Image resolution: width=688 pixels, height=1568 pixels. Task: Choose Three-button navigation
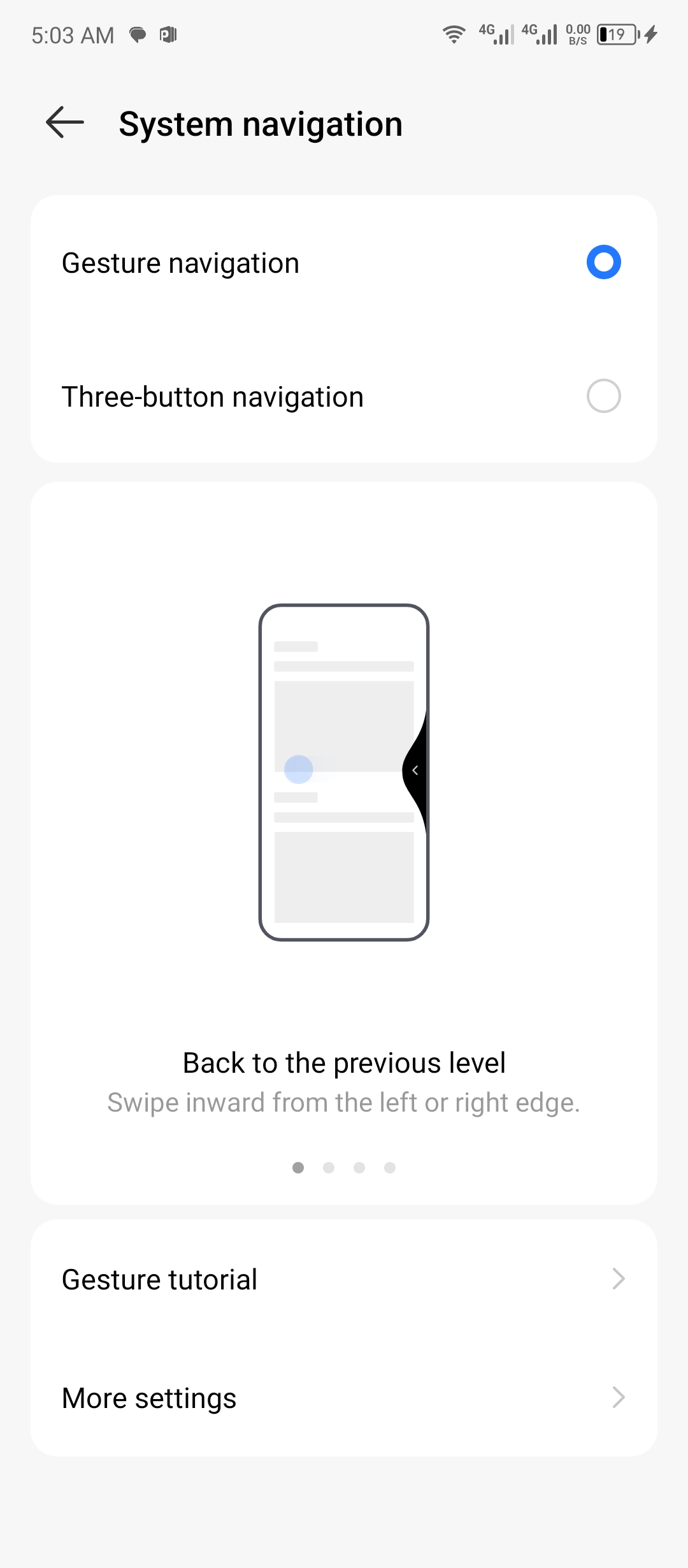tap(344, 396)
